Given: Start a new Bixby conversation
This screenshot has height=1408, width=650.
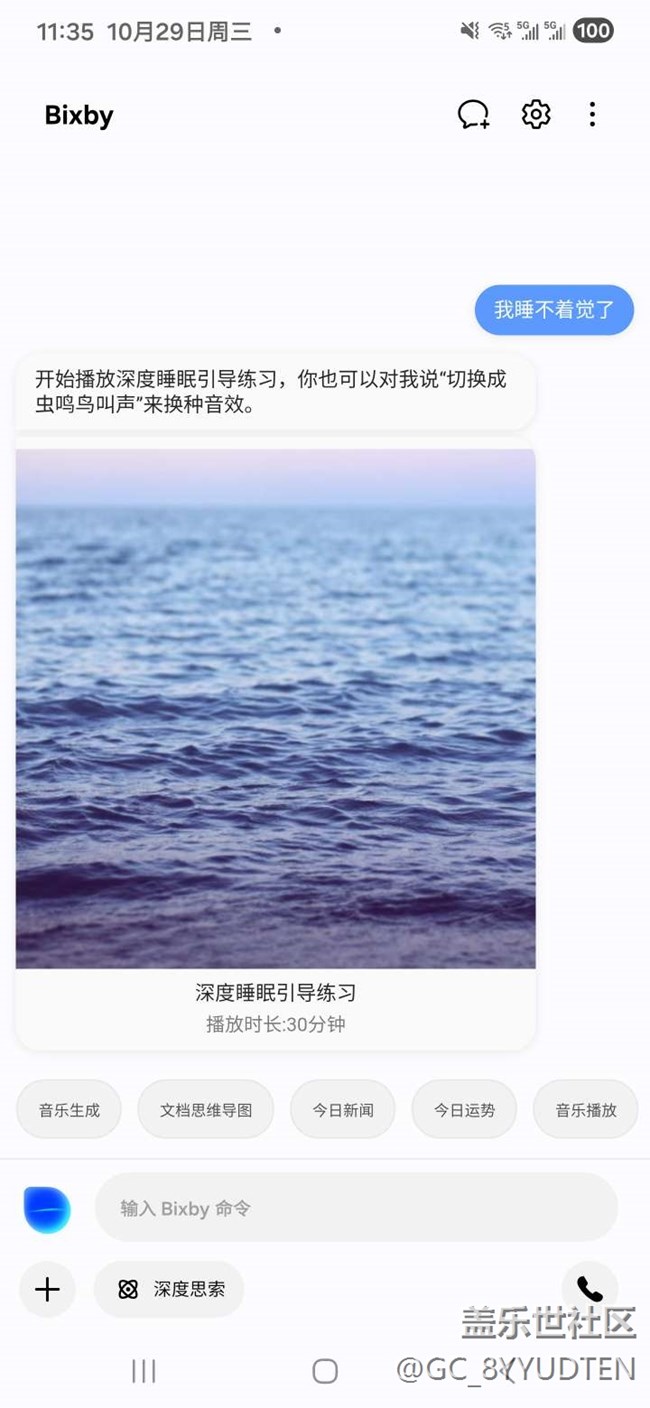Looking at the screenshot, I should click(474, 115).
